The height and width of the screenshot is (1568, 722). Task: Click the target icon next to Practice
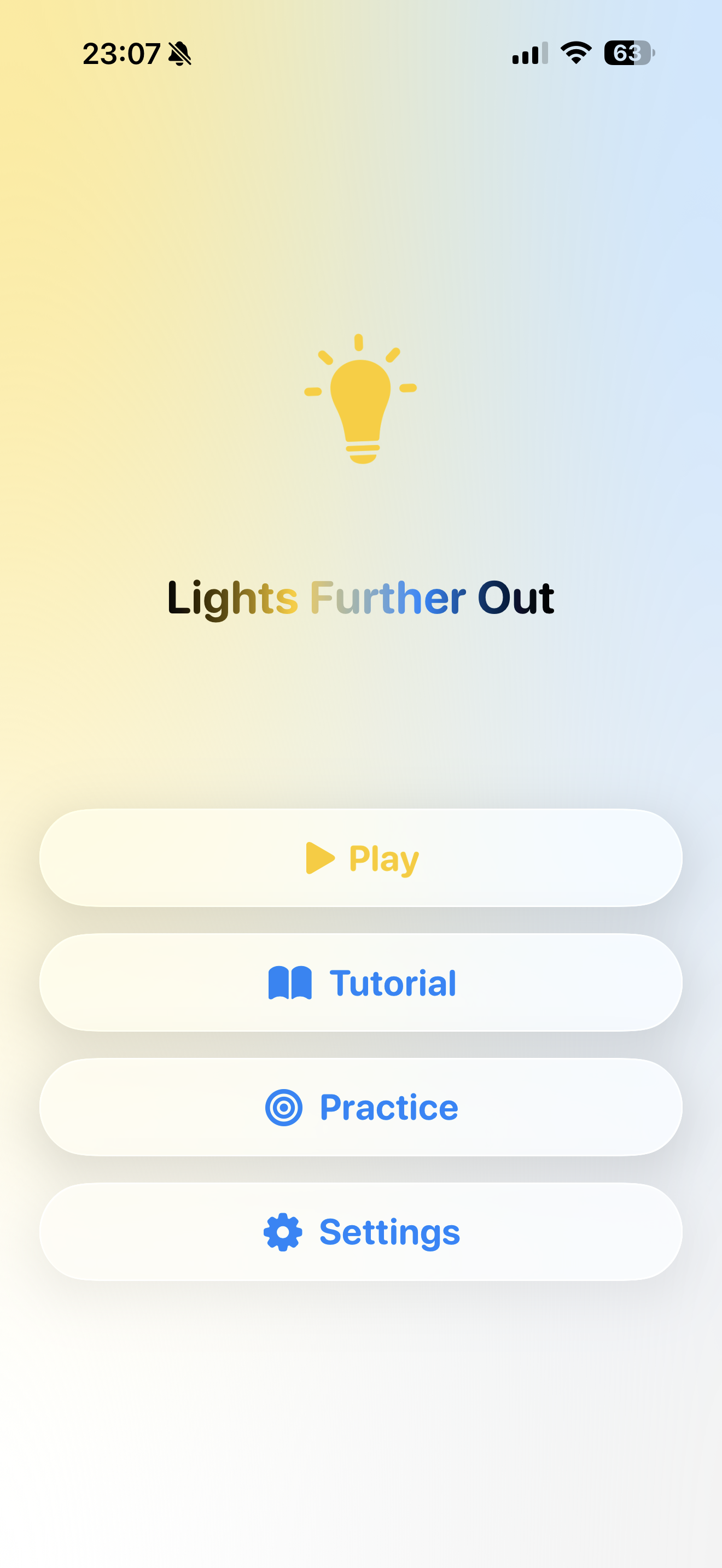point(284,1107)
